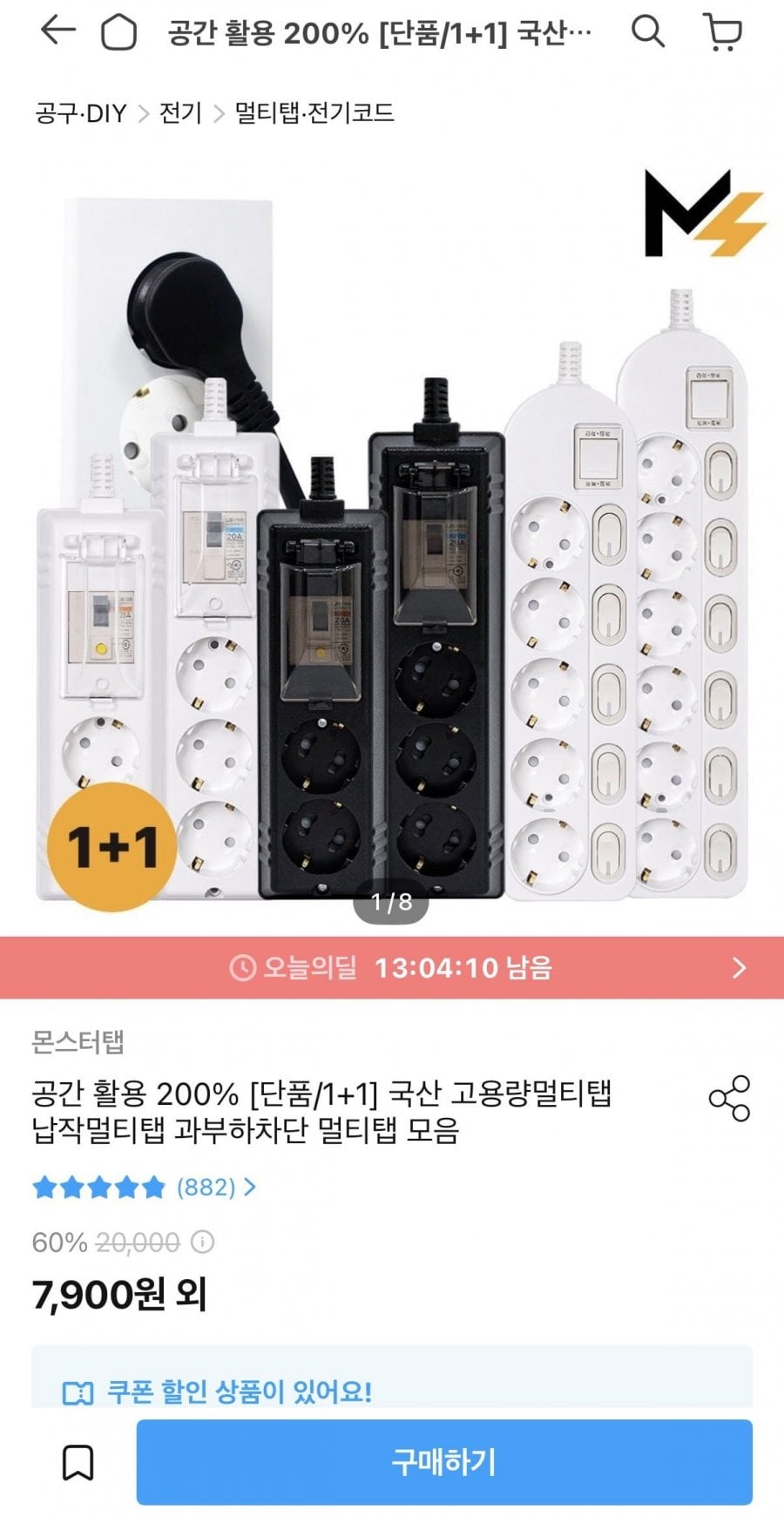Share this product
The width and height of the screenshot is (784, 1517).
[x=729, y=1098]
